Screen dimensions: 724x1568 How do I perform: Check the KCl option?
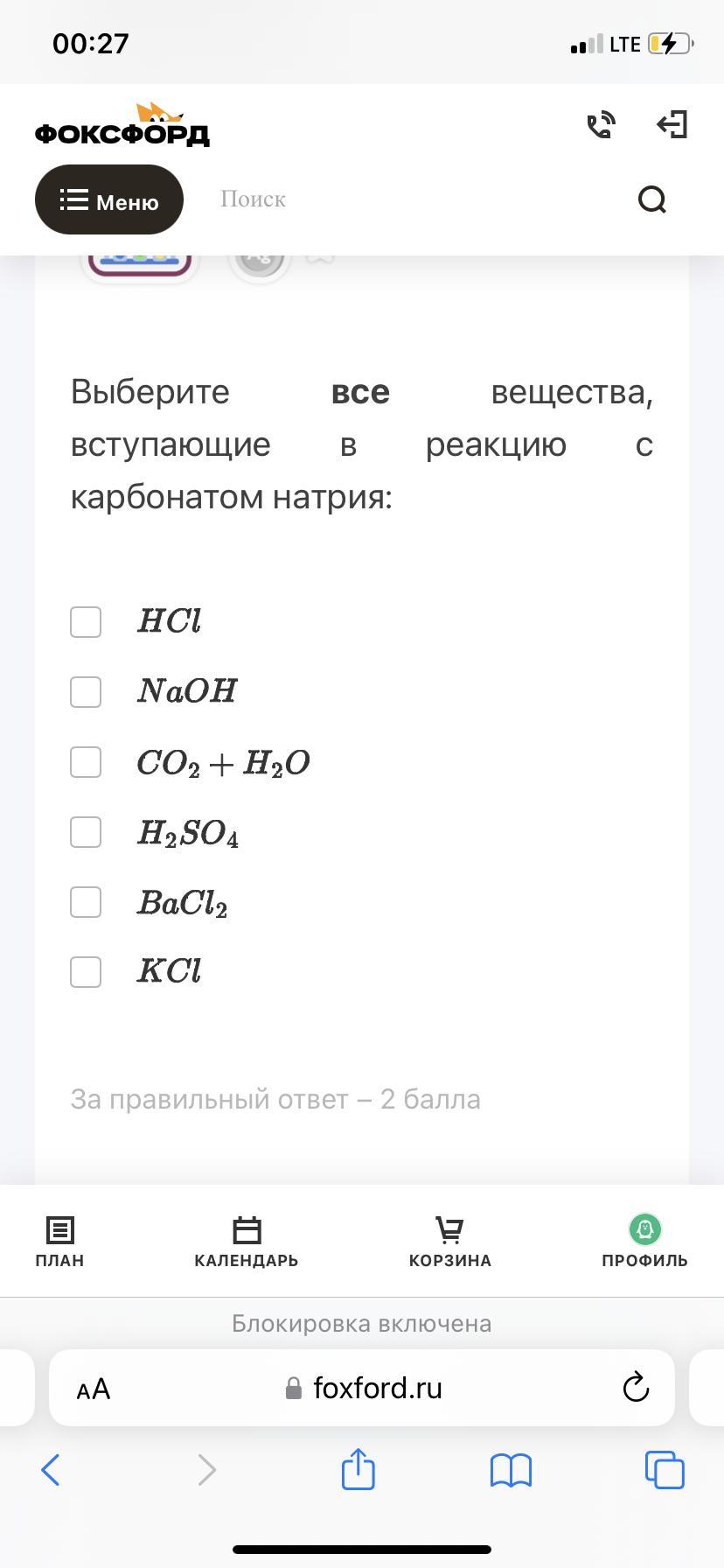[86, 972]
